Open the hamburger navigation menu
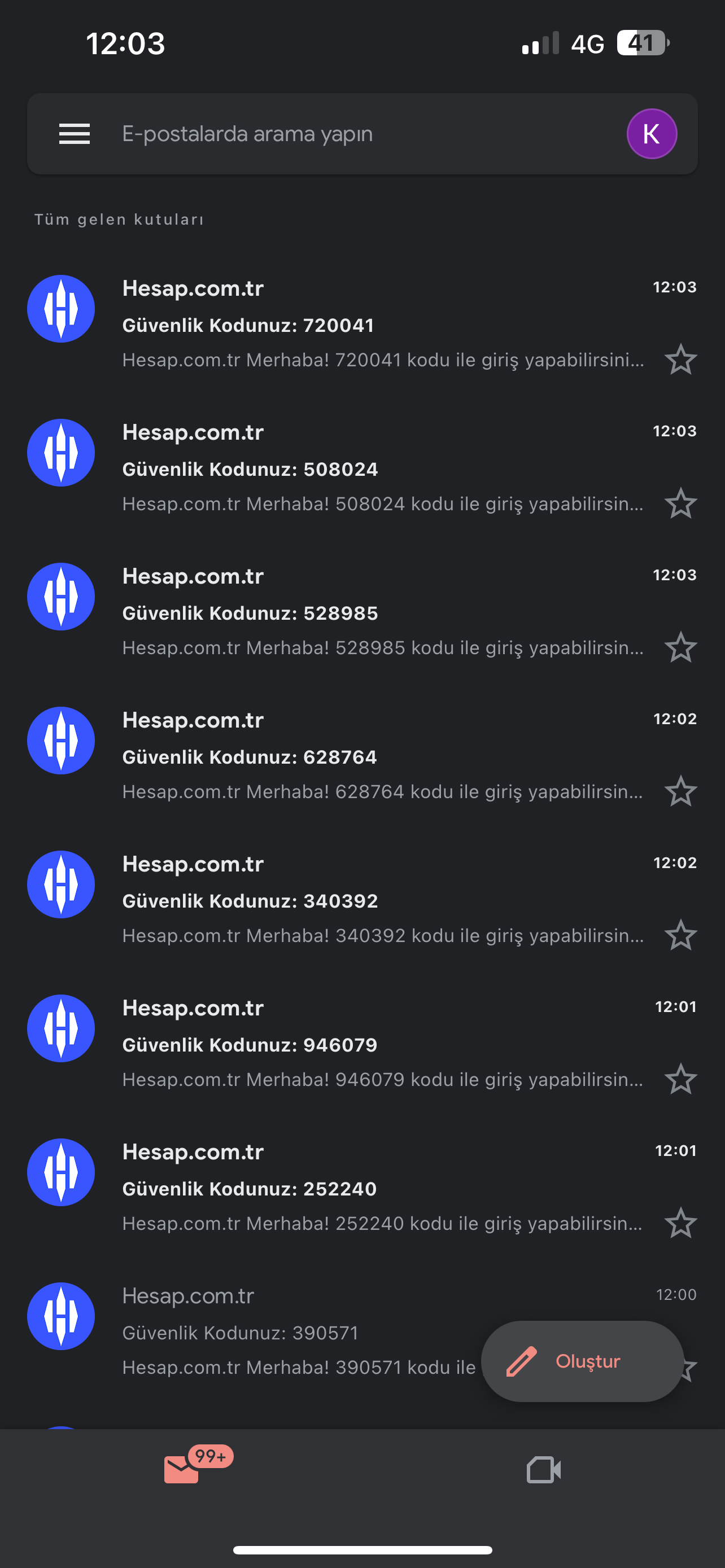The width and height of the screenshot is (725, 1568). coord(75,134)
